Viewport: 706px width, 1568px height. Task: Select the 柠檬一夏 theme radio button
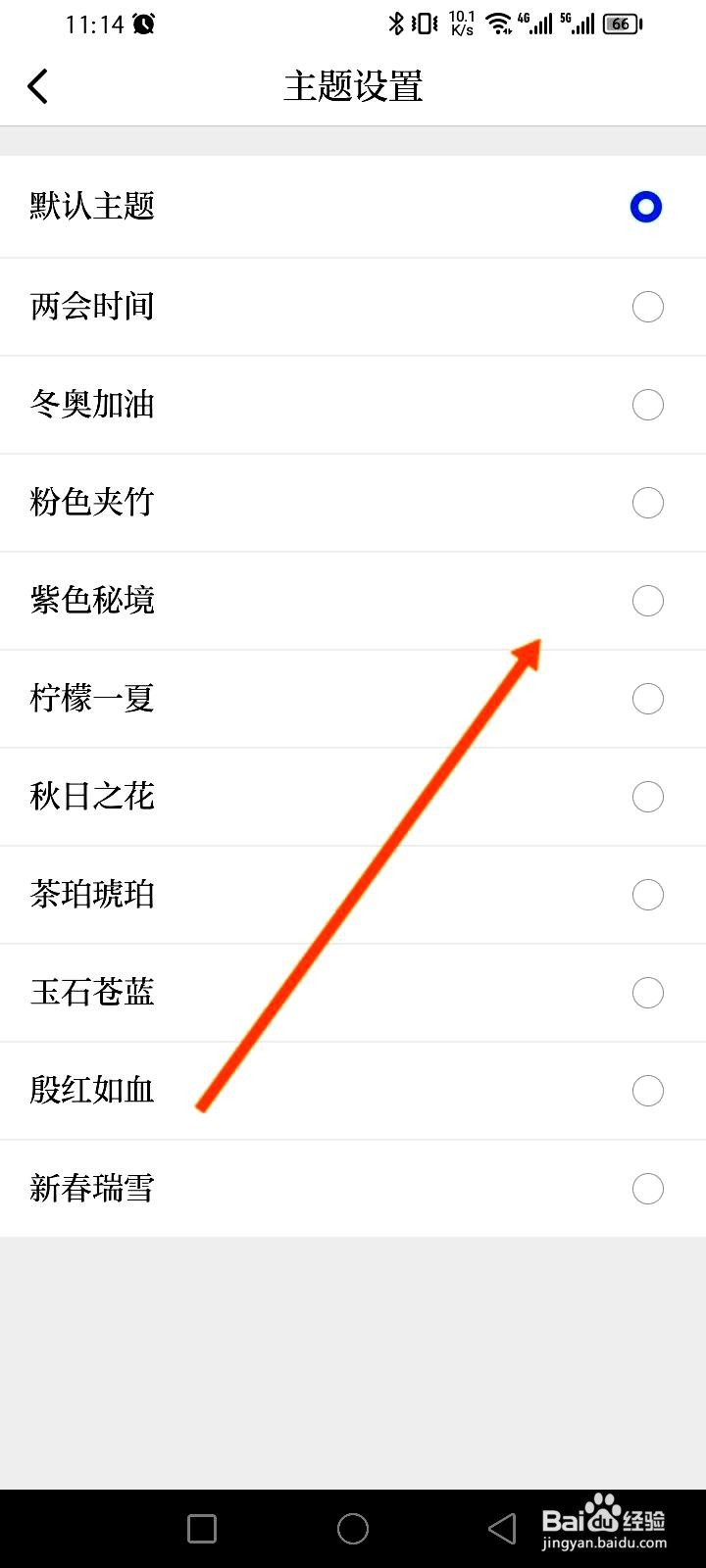(x=647, y=699)
